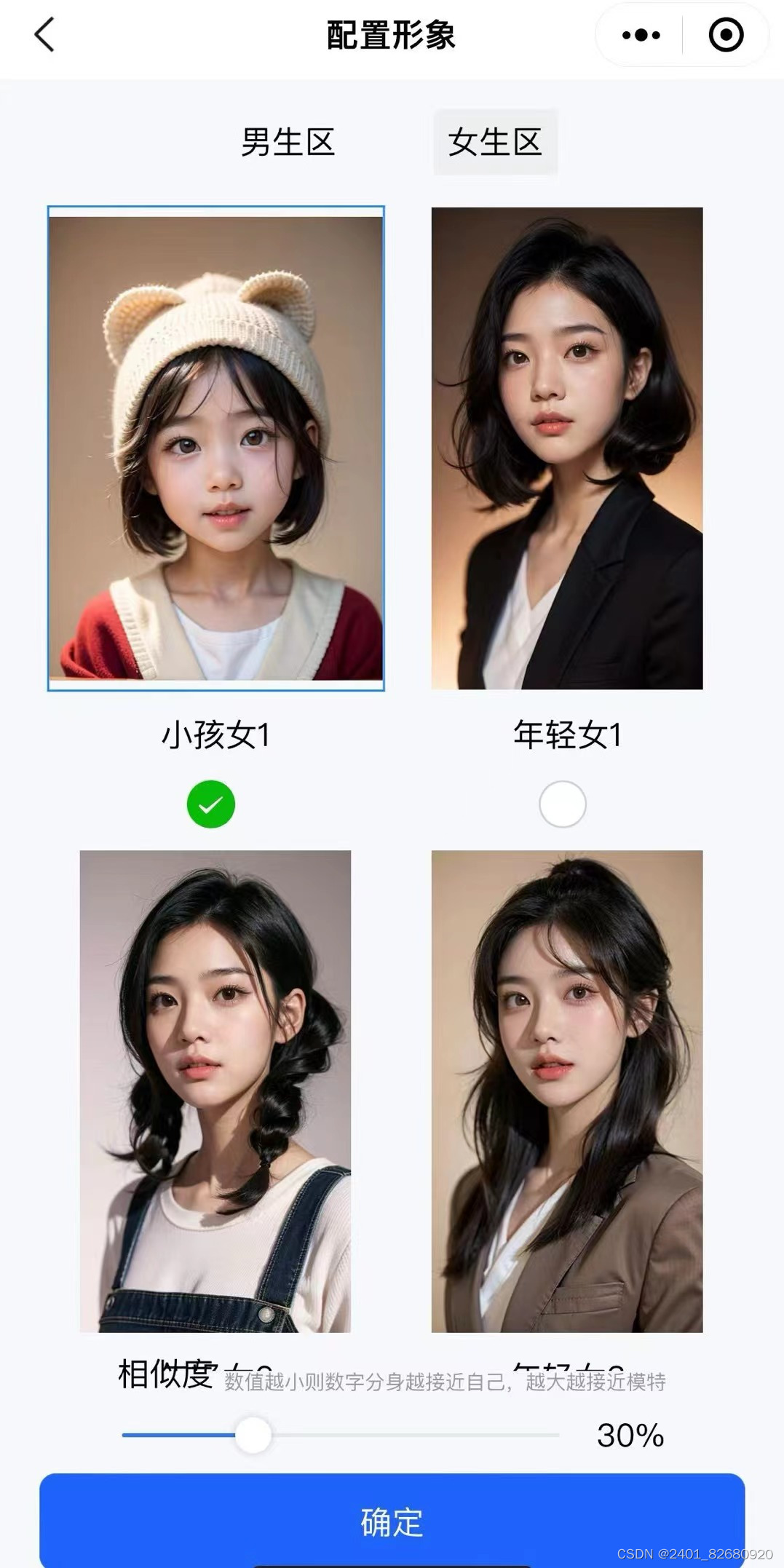Toggle the green checked radio under 小孩女1

coord(211,804)
